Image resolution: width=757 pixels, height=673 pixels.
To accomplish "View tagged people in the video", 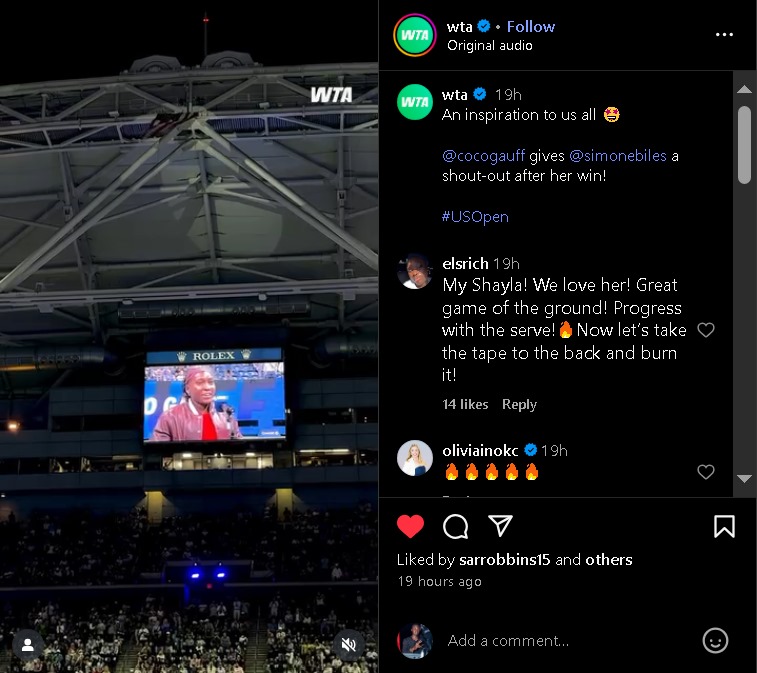I will click(28, 645).
